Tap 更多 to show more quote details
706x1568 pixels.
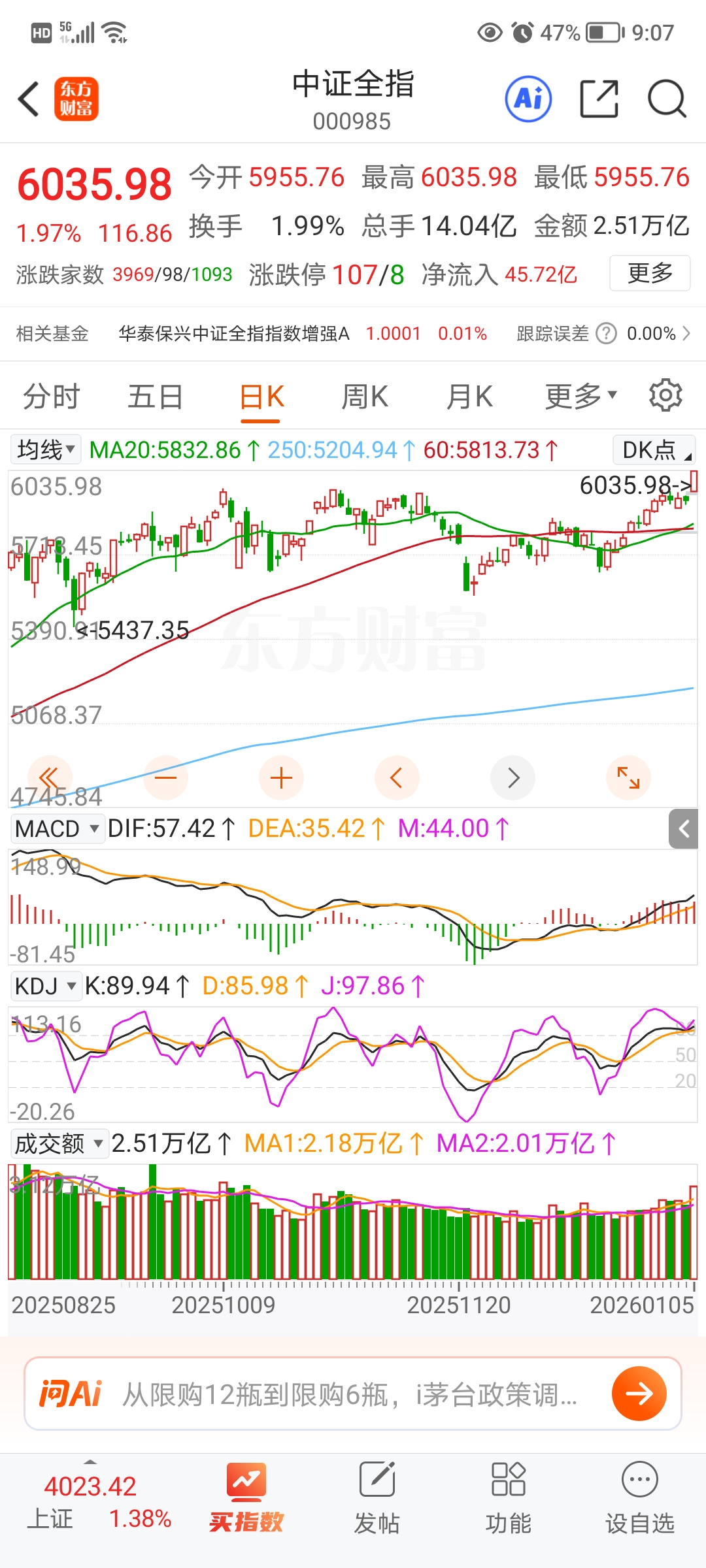click(650, 273)
